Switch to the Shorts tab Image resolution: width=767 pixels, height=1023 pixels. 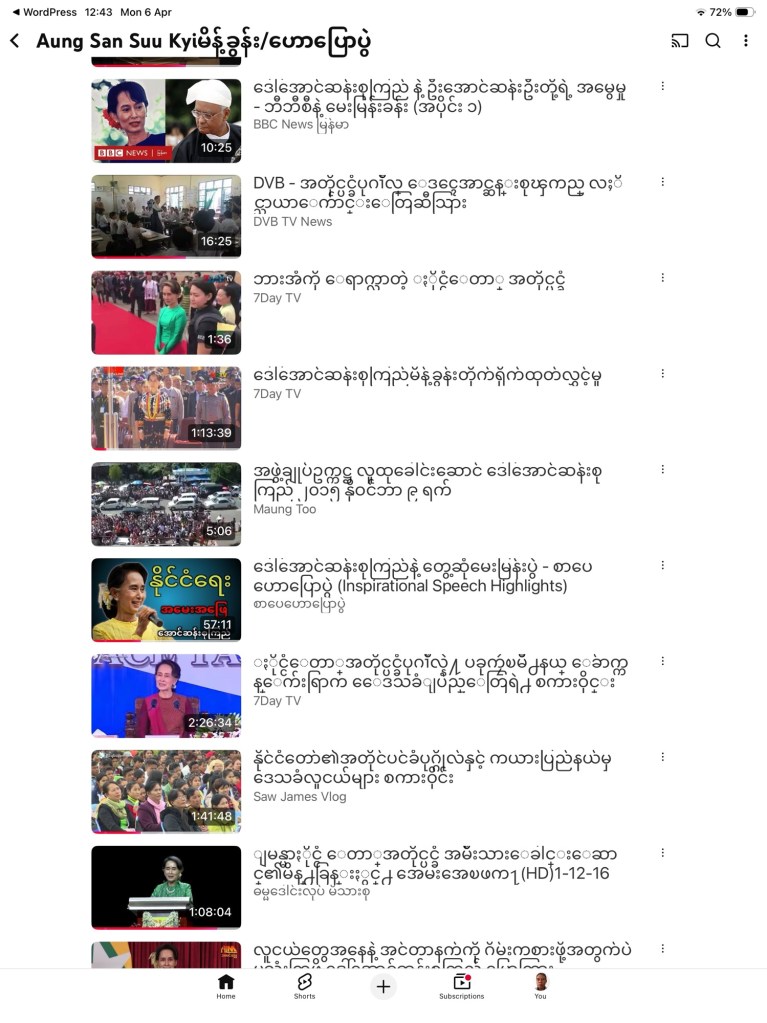(304, 986)
